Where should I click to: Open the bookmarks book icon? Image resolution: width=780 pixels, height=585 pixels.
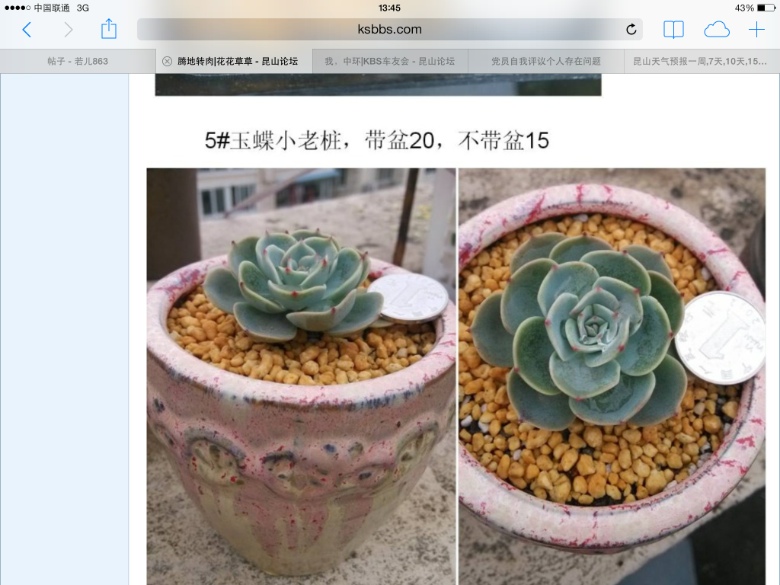pyautogui.click(x=673, y=29)
